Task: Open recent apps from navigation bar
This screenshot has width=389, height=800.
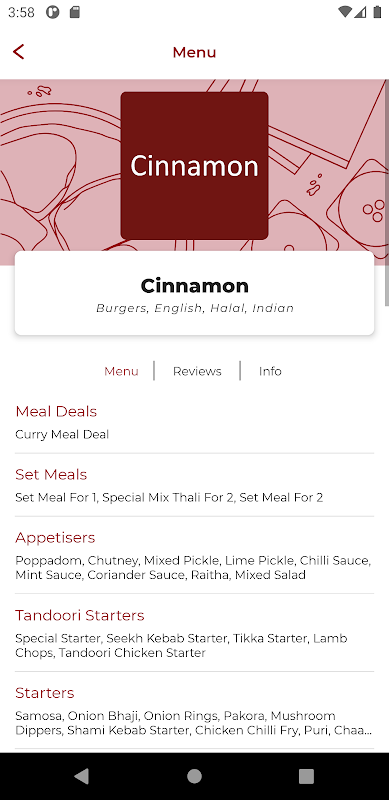Action: point(306,776)
